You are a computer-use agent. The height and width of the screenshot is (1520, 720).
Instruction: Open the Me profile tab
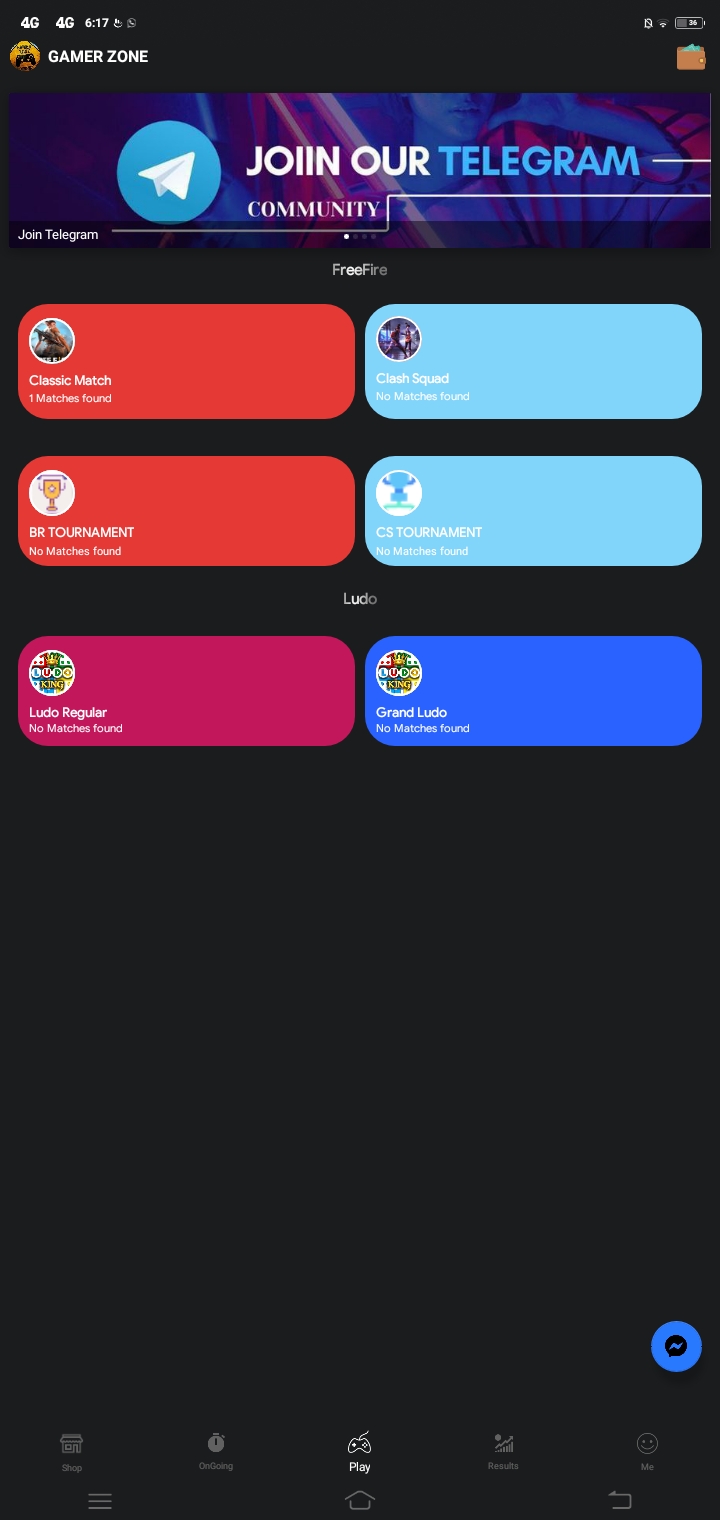click(647, 1453)
